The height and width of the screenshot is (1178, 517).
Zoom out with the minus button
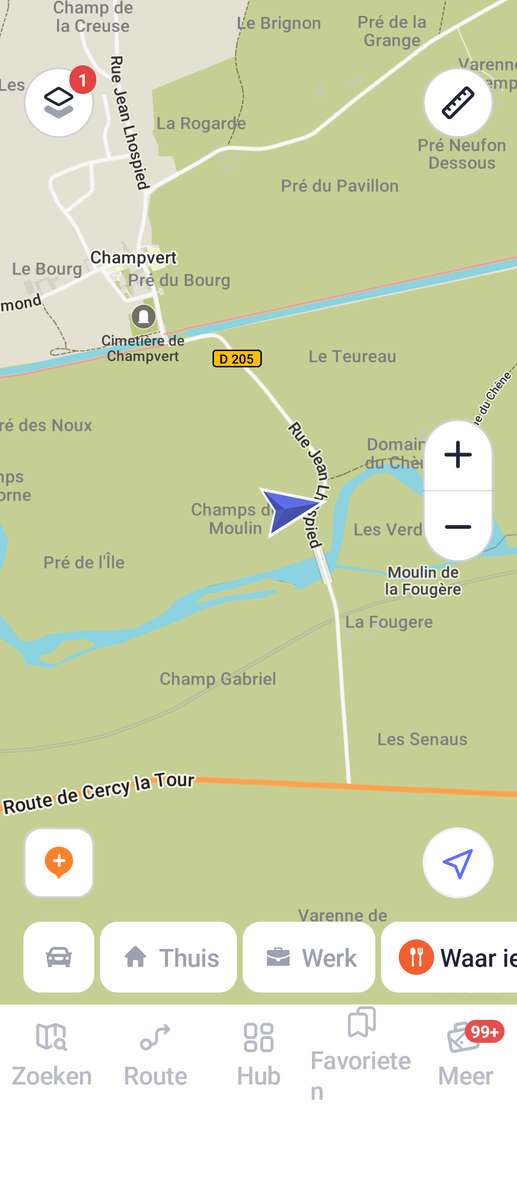(458, 526)
